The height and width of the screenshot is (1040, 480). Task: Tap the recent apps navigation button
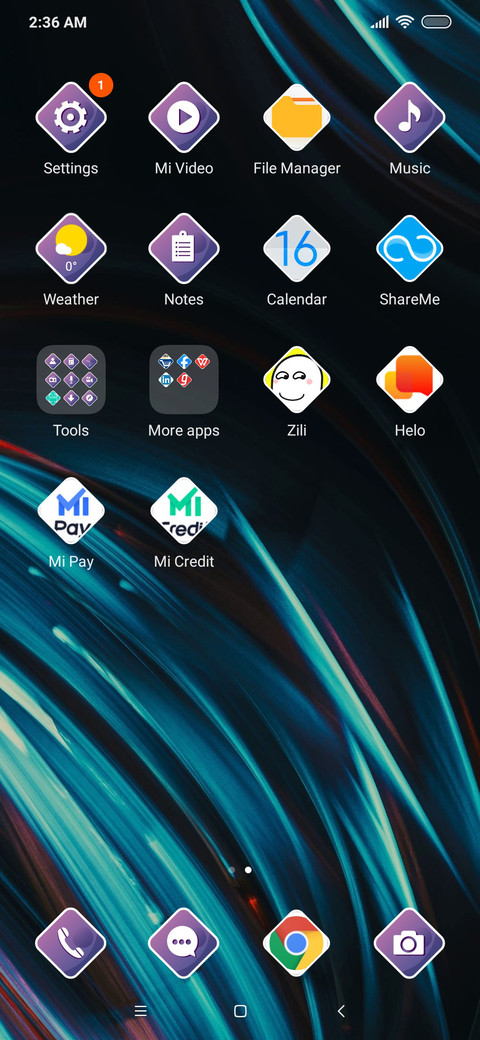pyautogui.click(x=141, y=1011)
